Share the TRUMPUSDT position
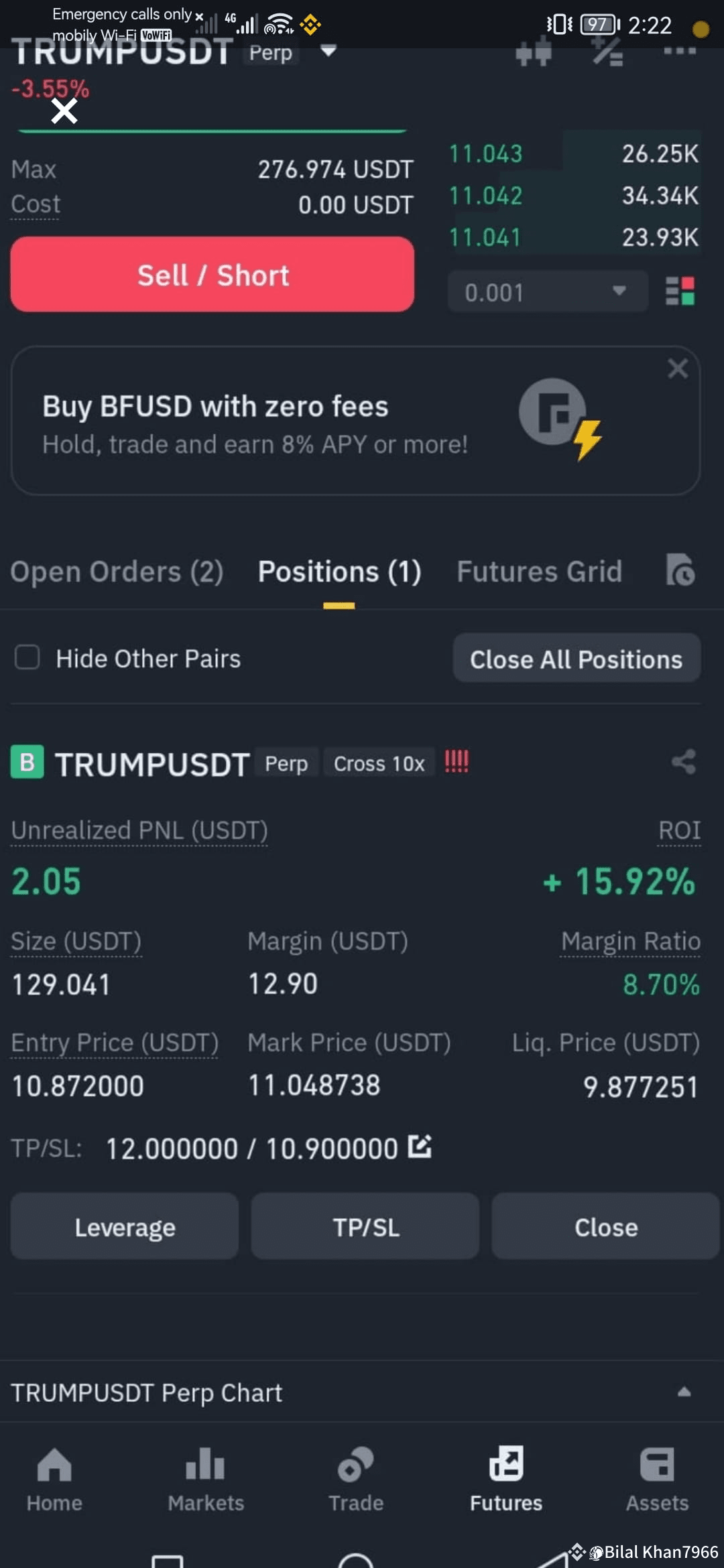This screenshot has height=1568, width=724. click(x=684, y=762)
